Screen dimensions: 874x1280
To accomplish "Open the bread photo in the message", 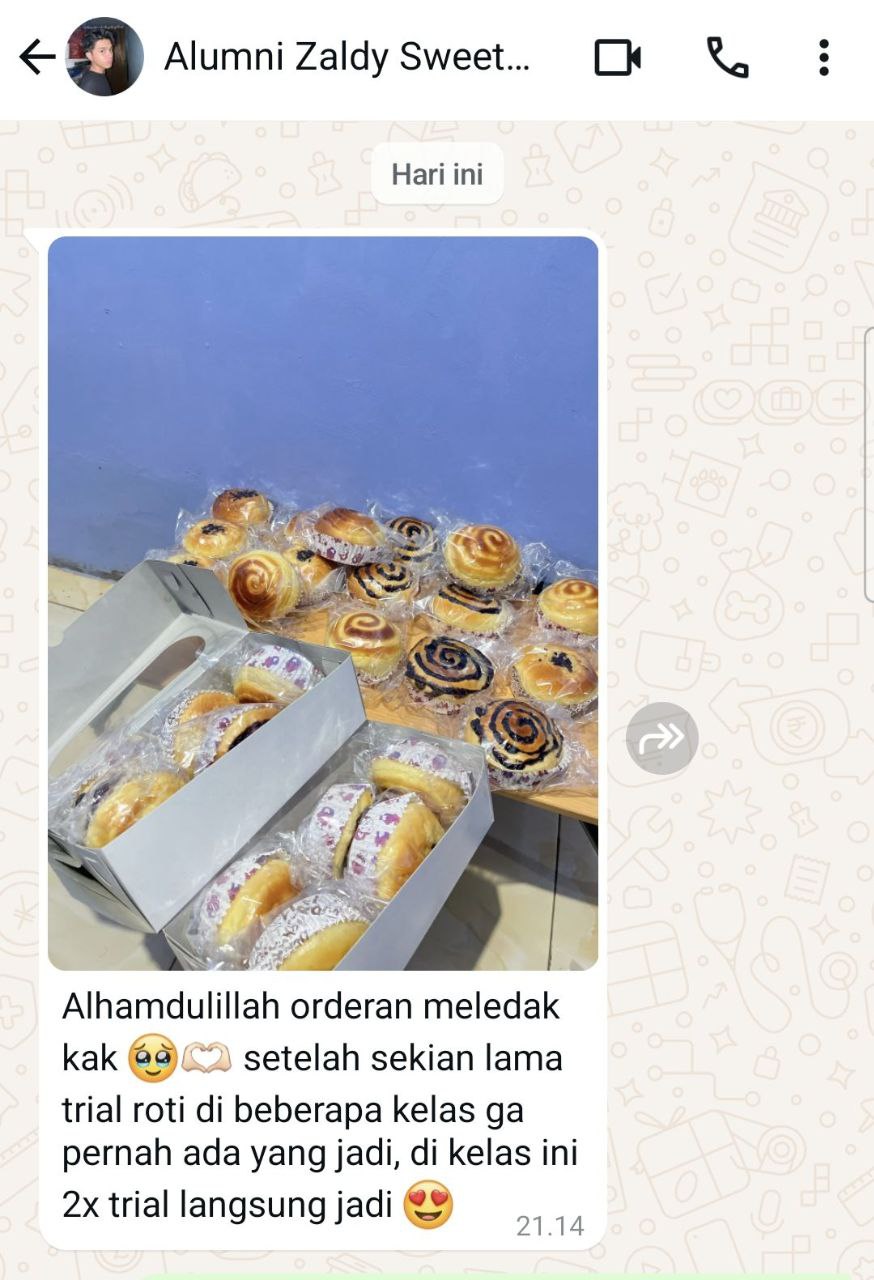I will point(323,602).
